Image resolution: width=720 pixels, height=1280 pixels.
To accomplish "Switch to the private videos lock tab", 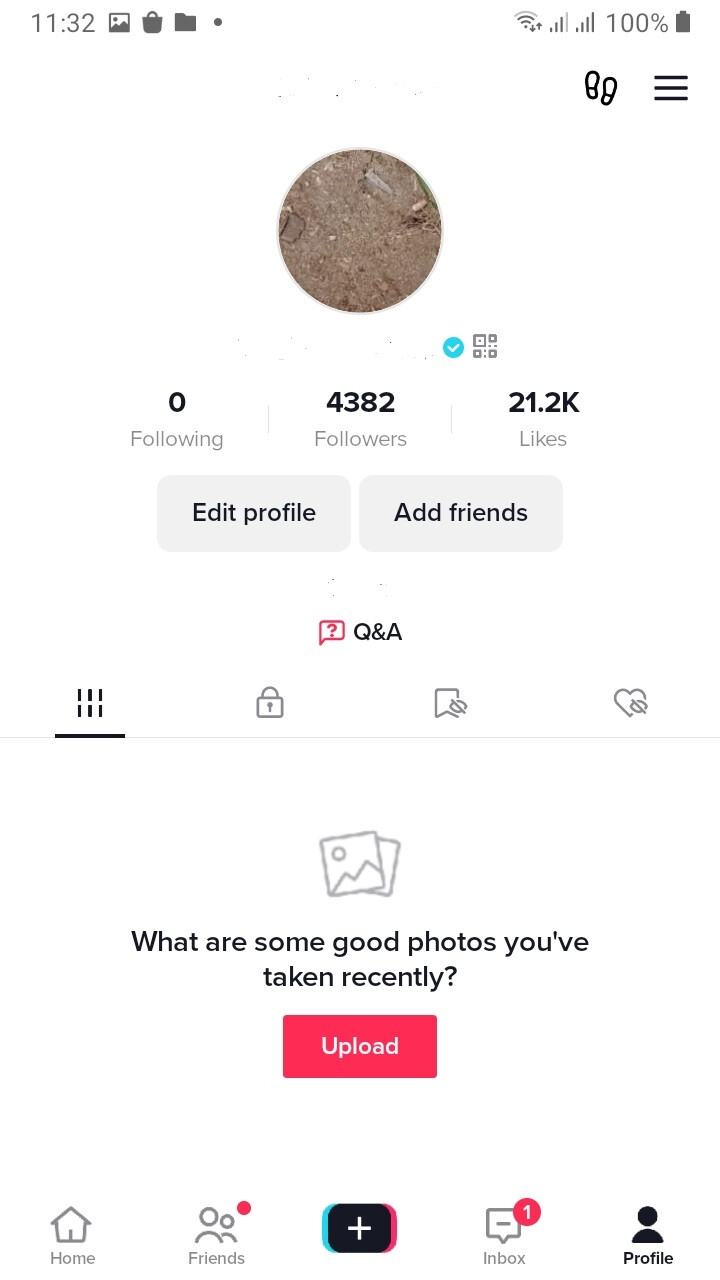I will (x=270, y=704).
